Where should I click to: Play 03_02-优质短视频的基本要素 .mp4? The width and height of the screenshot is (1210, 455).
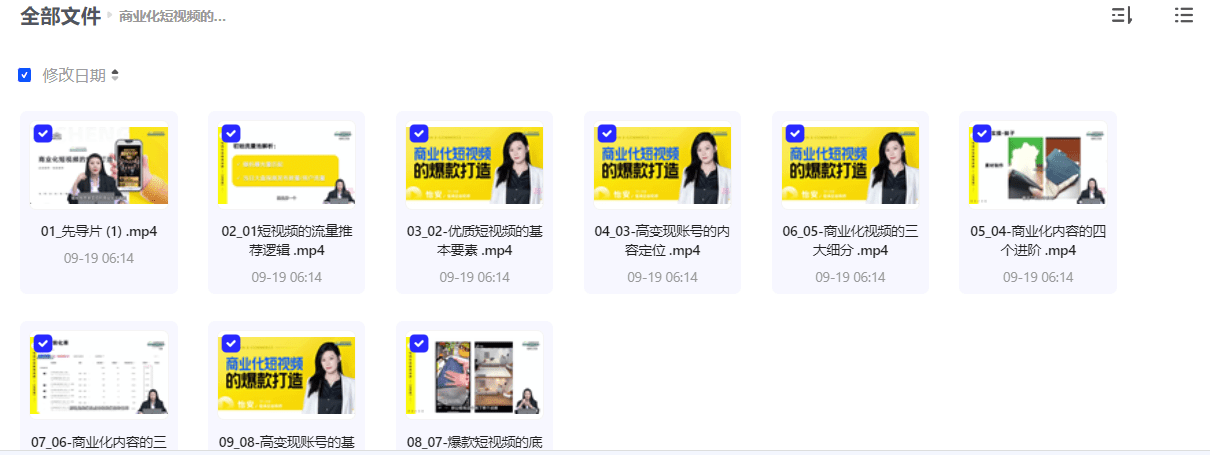coord(474,164)
